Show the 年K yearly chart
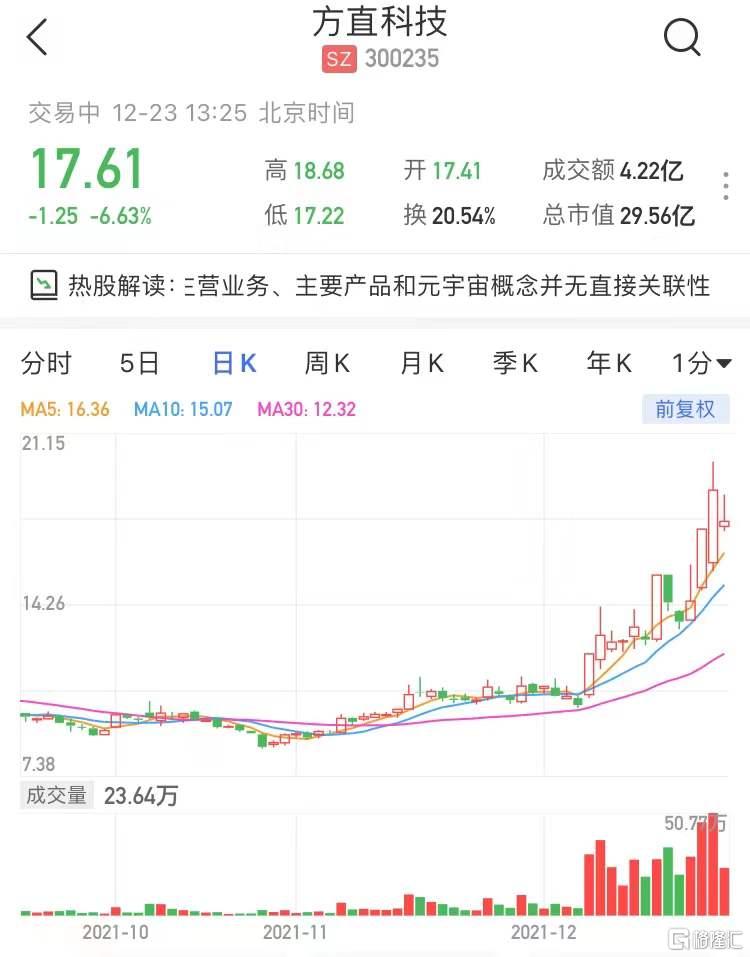The image size is (750, 957). point(608,364)
